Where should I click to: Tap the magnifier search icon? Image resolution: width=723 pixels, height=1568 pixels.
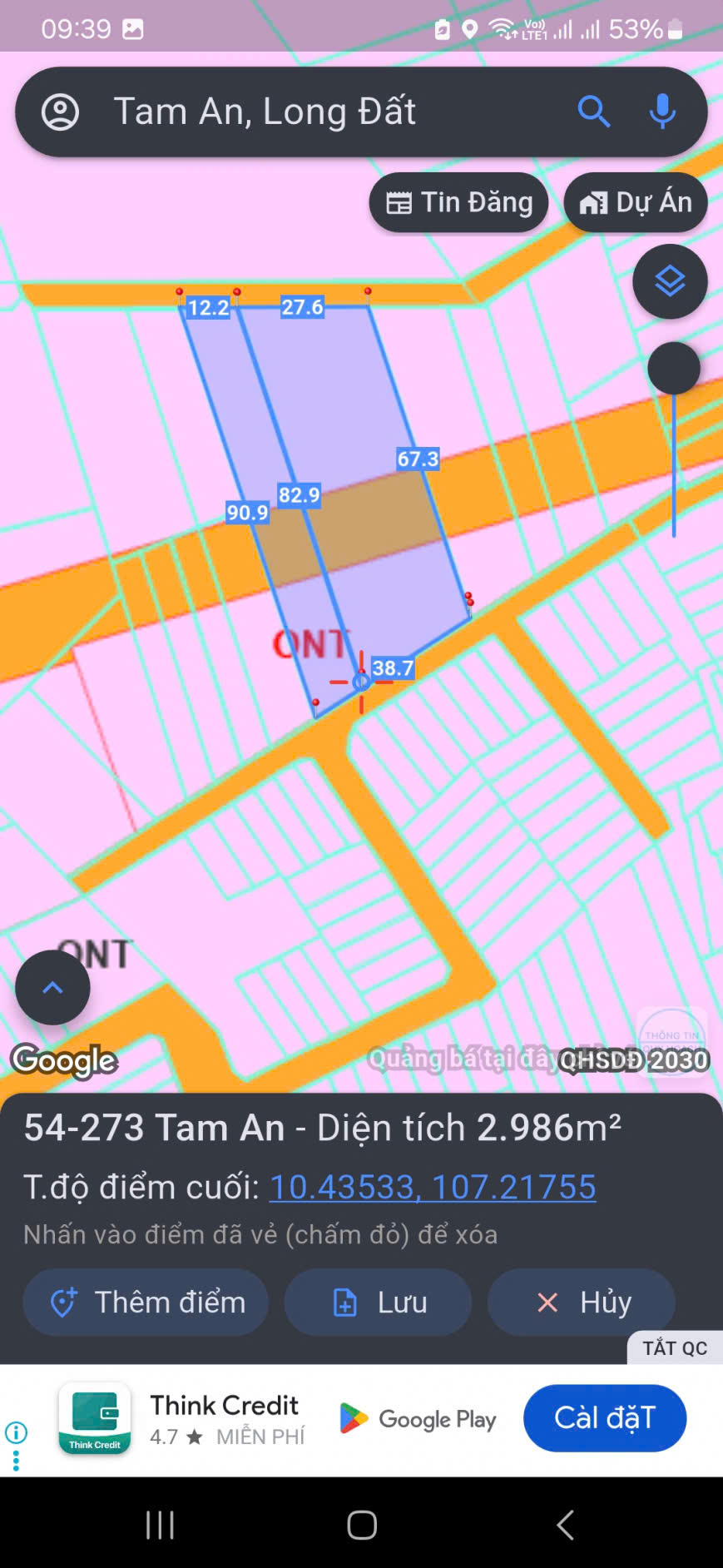tap(594, 112)
